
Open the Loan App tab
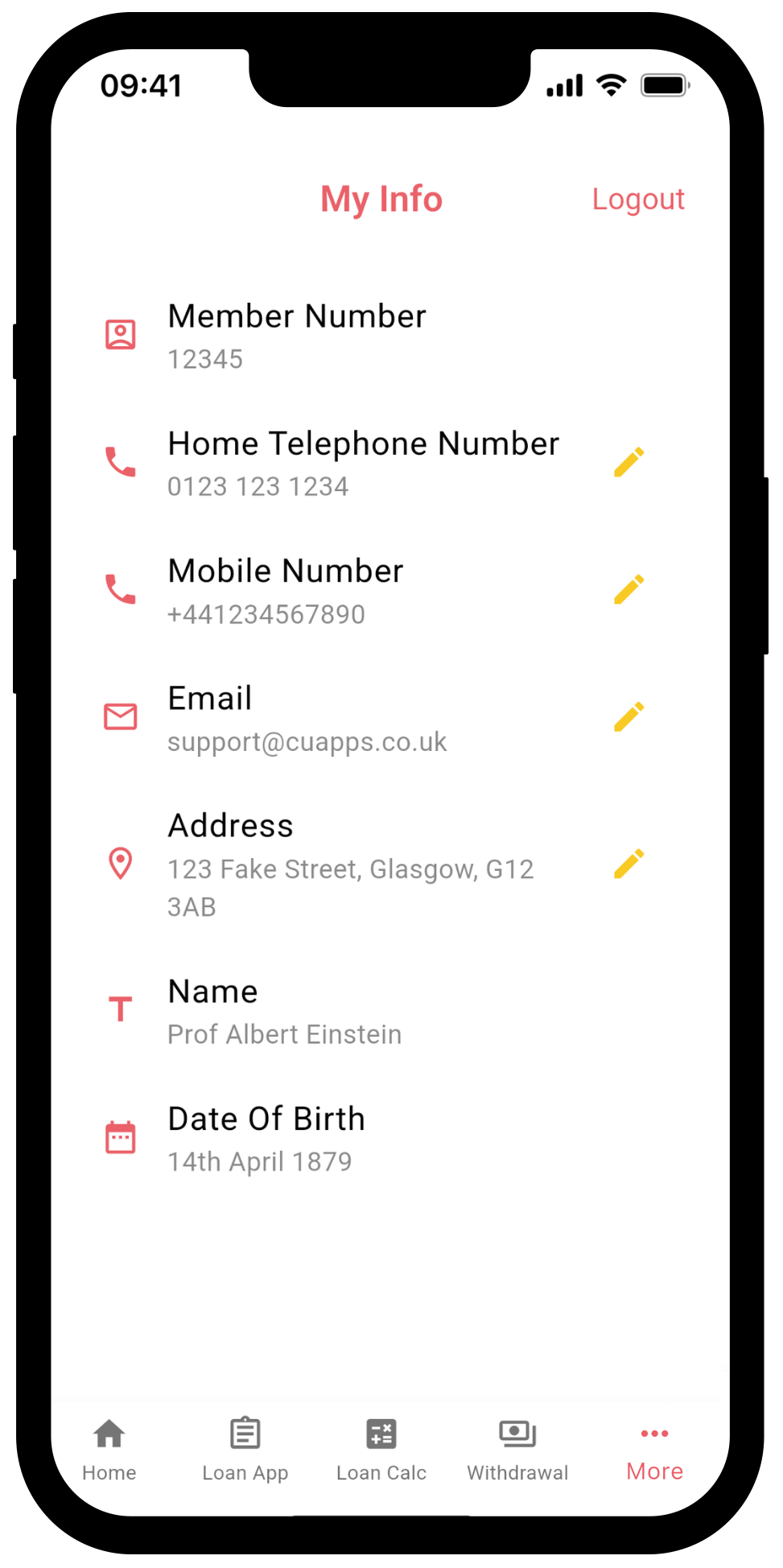(245, 1449)
